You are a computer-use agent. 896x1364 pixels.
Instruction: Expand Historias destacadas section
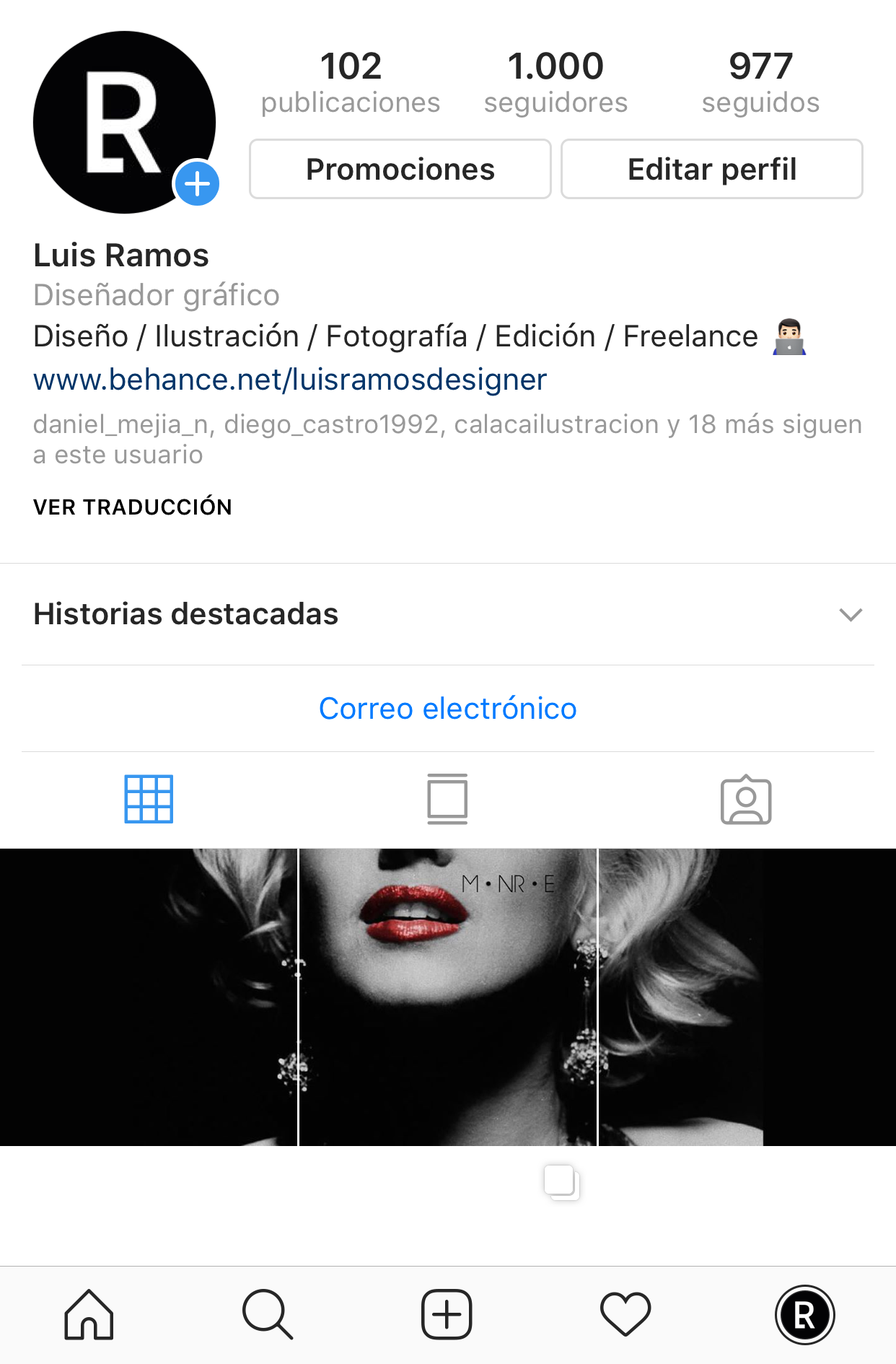point(851,615)
